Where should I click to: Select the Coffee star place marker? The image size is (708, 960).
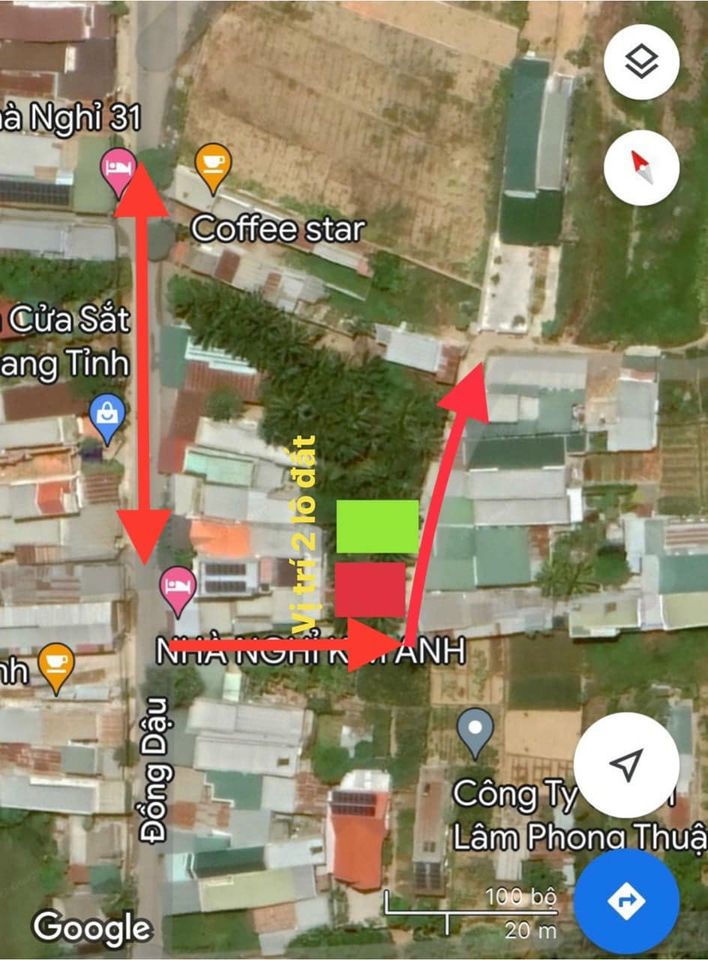(x=212, y=167)
